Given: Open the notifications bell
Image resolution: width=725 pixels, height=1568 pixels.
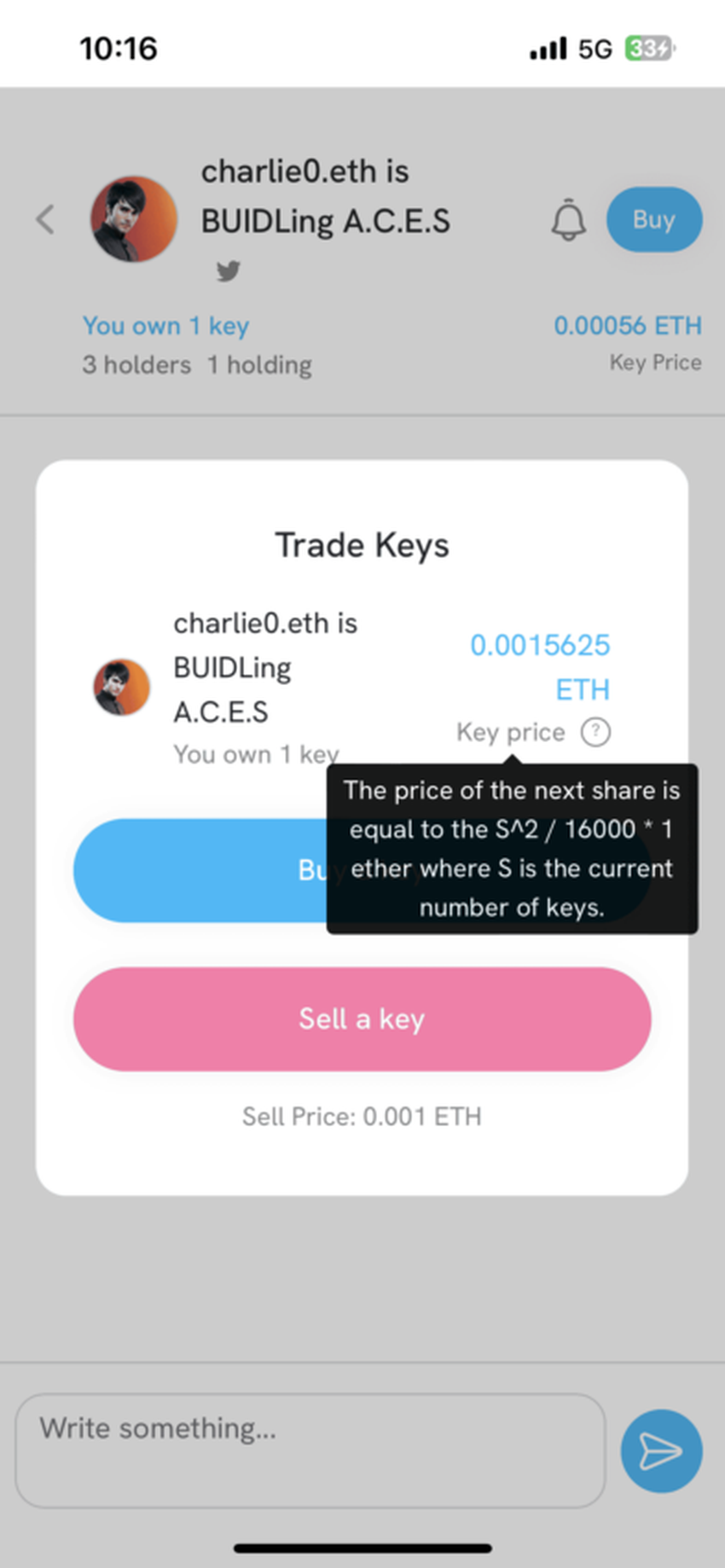Looking at the screenshot, I should pos(568,220).
